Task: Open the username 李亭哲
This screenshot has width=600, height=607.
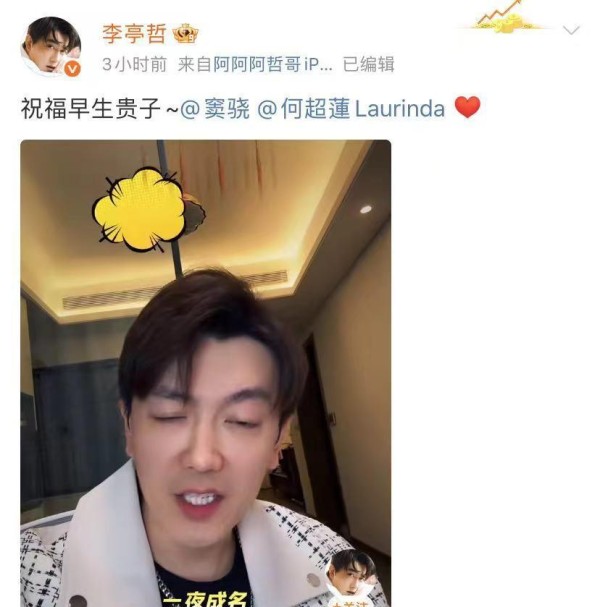Action: tap(134, 34)
